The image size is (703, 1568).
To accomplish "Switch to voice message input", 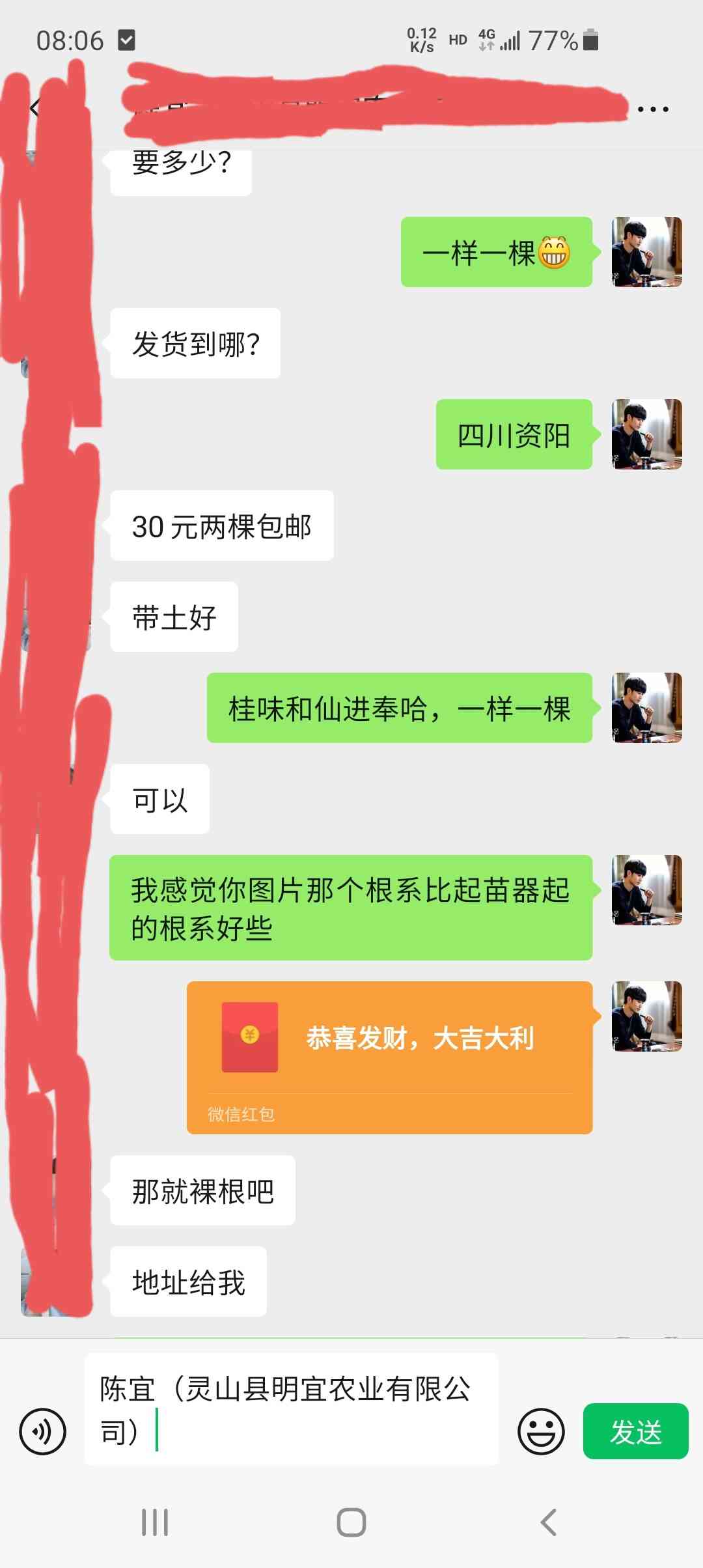I will pyautogui.click(x=43, y=1432).
